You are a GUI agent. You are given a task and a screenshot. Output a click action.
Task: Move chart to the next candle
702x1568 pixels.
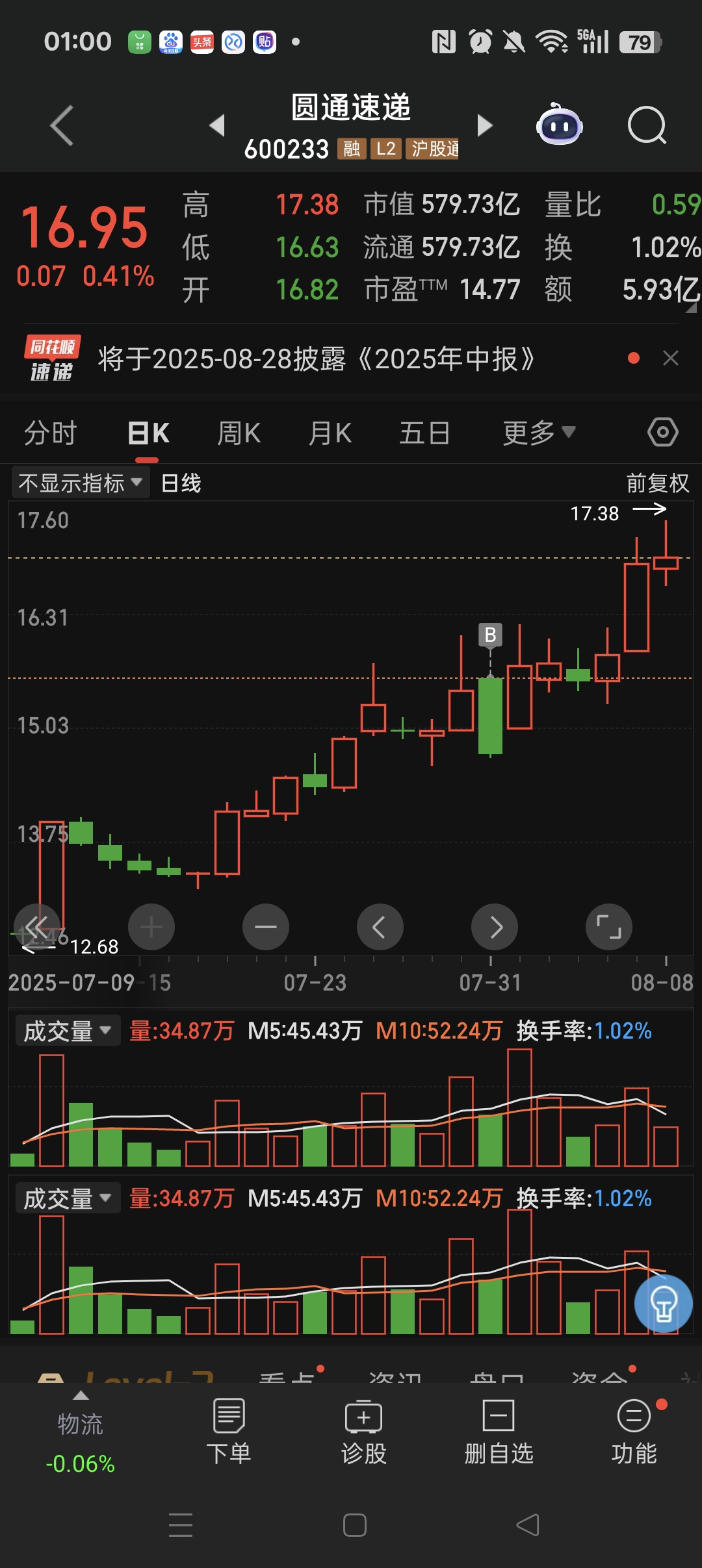[x=495, y=927]
